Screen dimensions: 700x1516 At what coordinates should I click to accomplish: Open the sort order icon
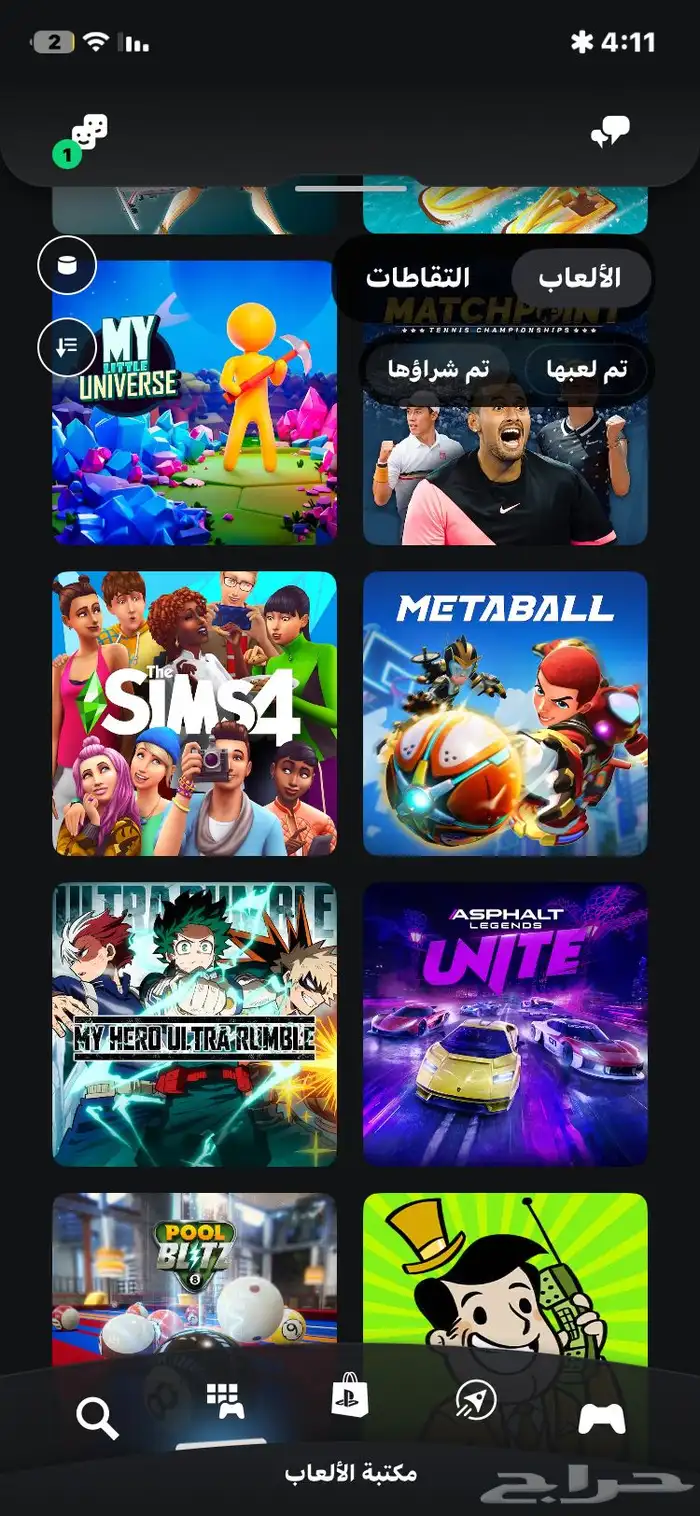coord(67,347)
